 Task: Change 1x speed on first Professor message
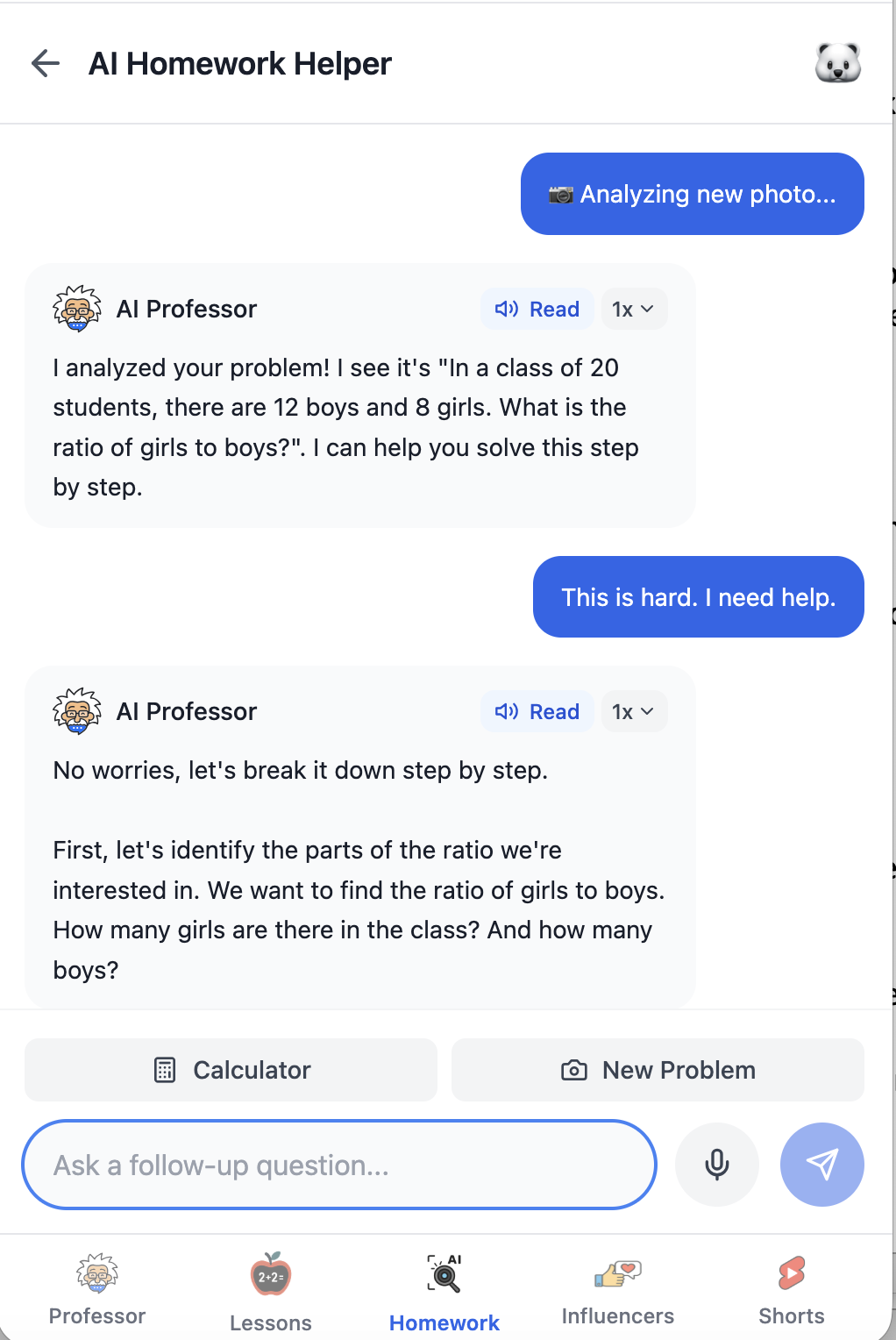[x=633, y=310]
